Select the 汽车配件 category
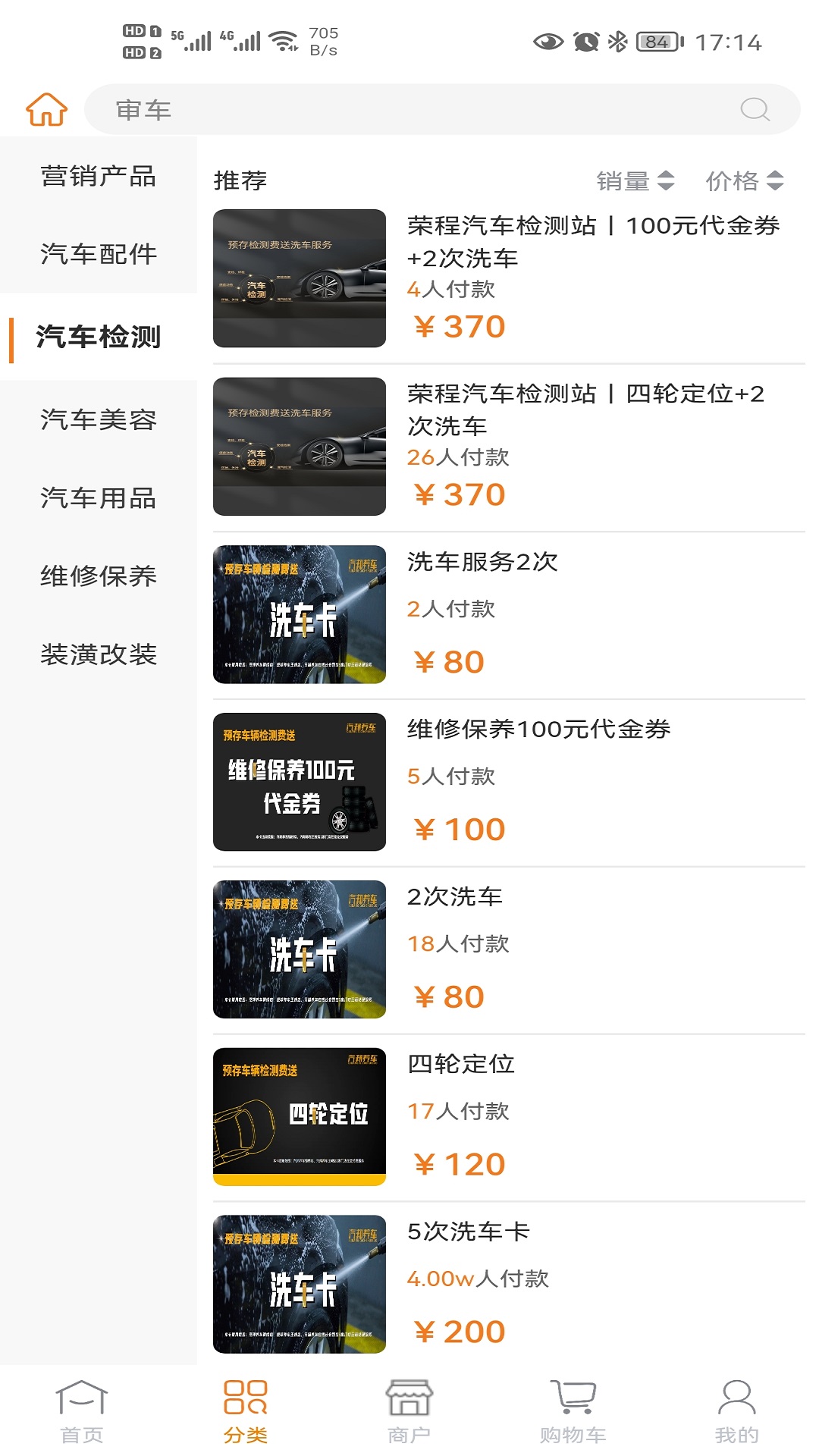Screen dimensions: 819x1456 click(99, 254)
